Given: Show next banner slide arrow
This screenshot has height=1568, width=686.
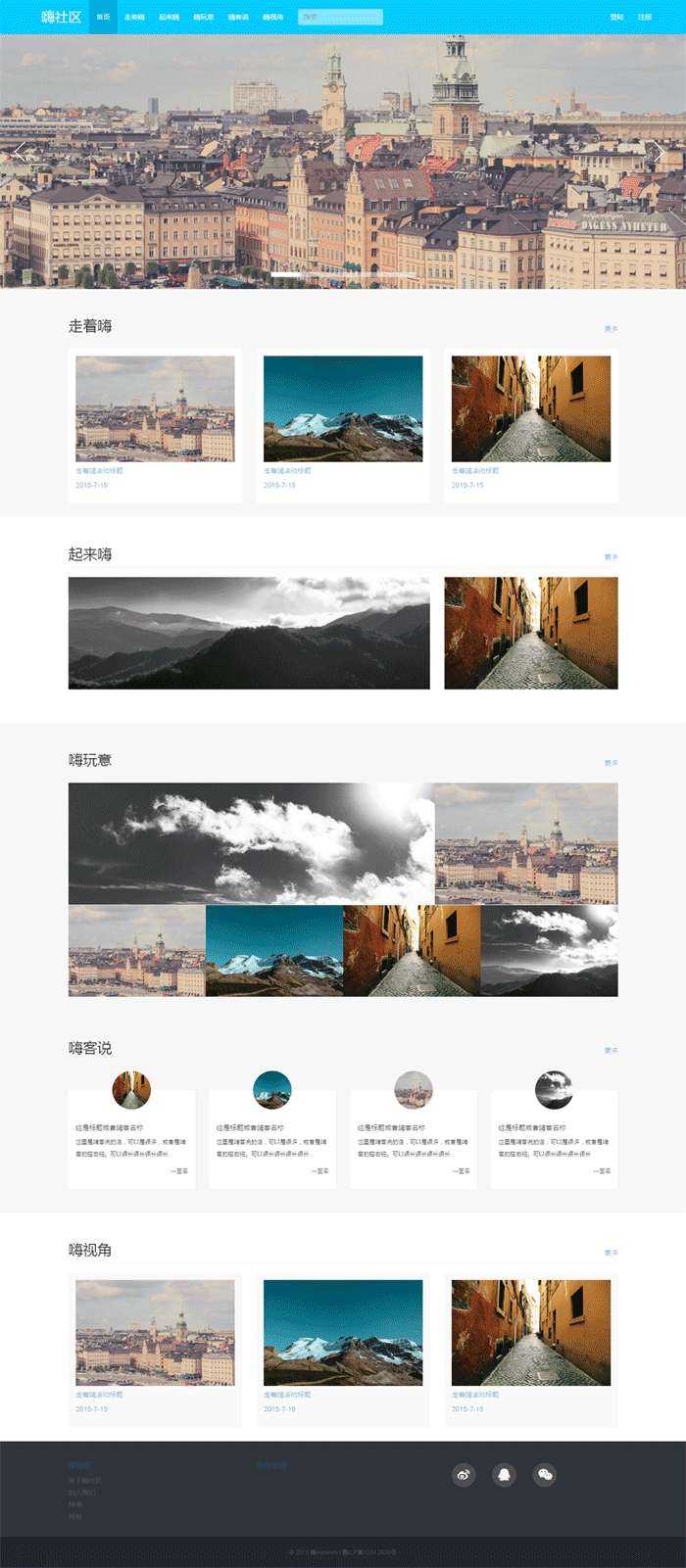Looking at the screenshot, I should (x=658, y=152).
